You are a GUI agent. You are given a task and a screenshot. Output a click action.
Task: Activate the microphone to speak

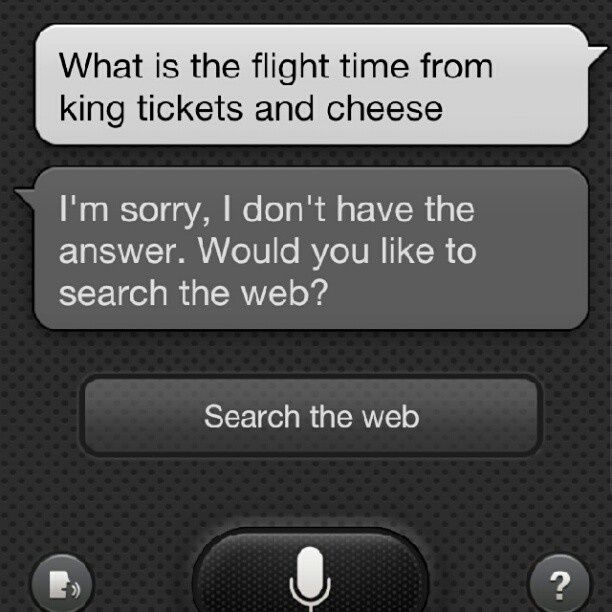point(310,577)
